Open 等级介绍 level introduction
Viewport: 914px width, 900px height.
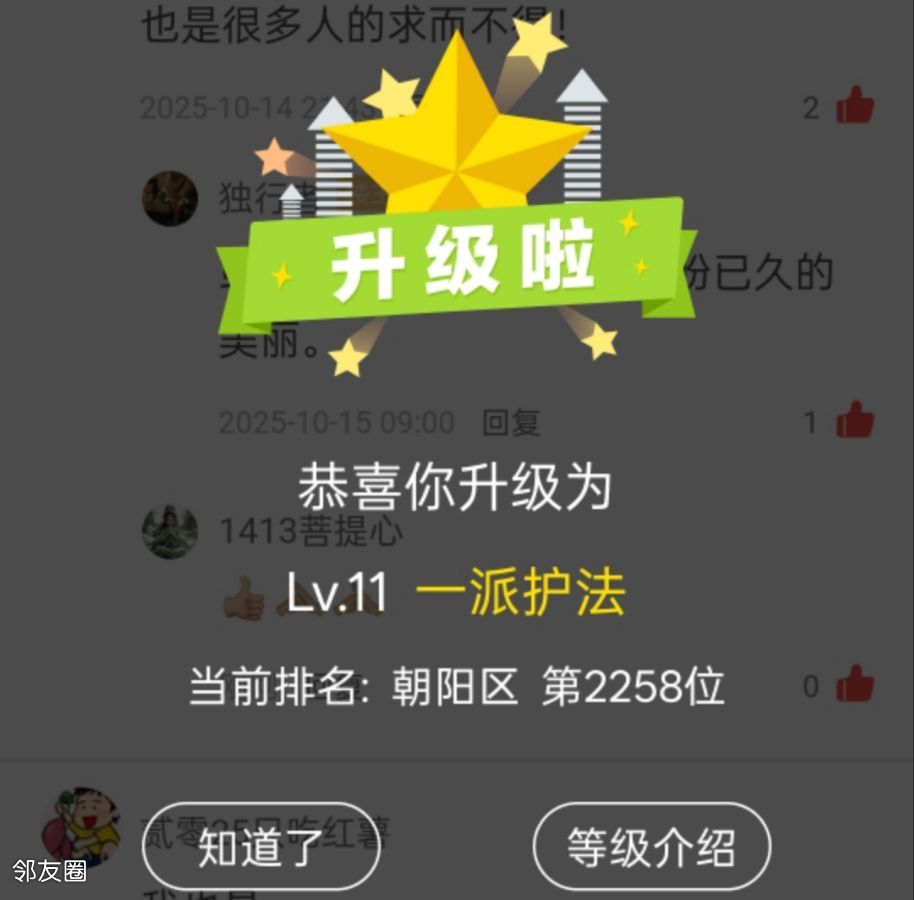[x=651, y=846]
